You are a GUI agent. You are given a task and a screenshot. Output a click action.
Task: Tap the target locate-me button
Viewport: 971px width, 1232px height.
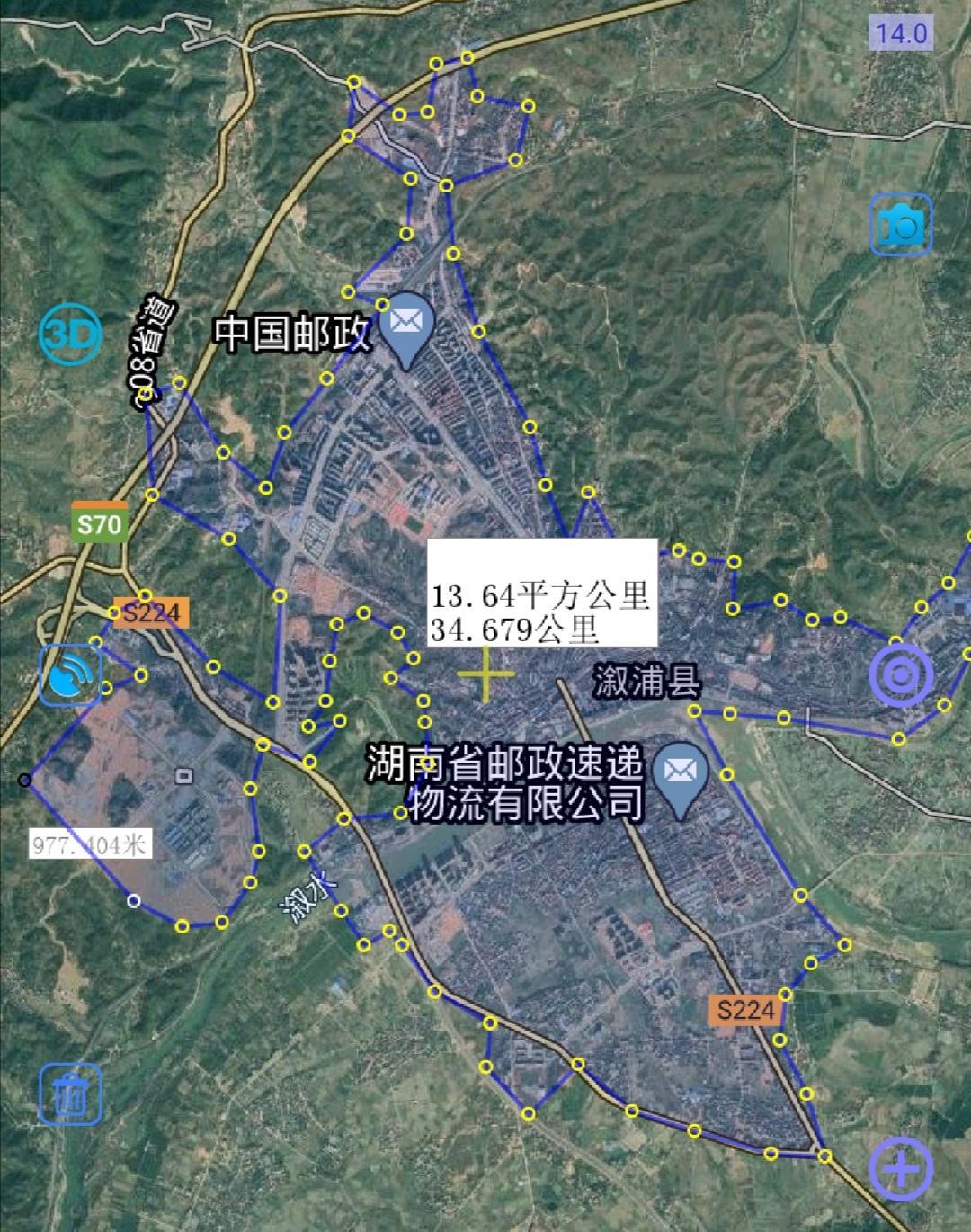click(x=901, y=675)
